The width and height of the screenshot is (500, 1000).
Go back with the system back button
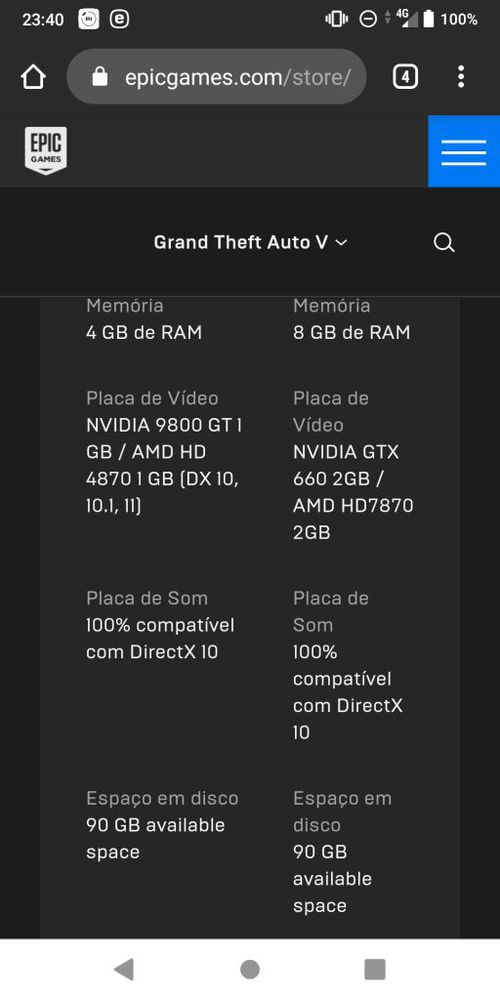(124, 969)
